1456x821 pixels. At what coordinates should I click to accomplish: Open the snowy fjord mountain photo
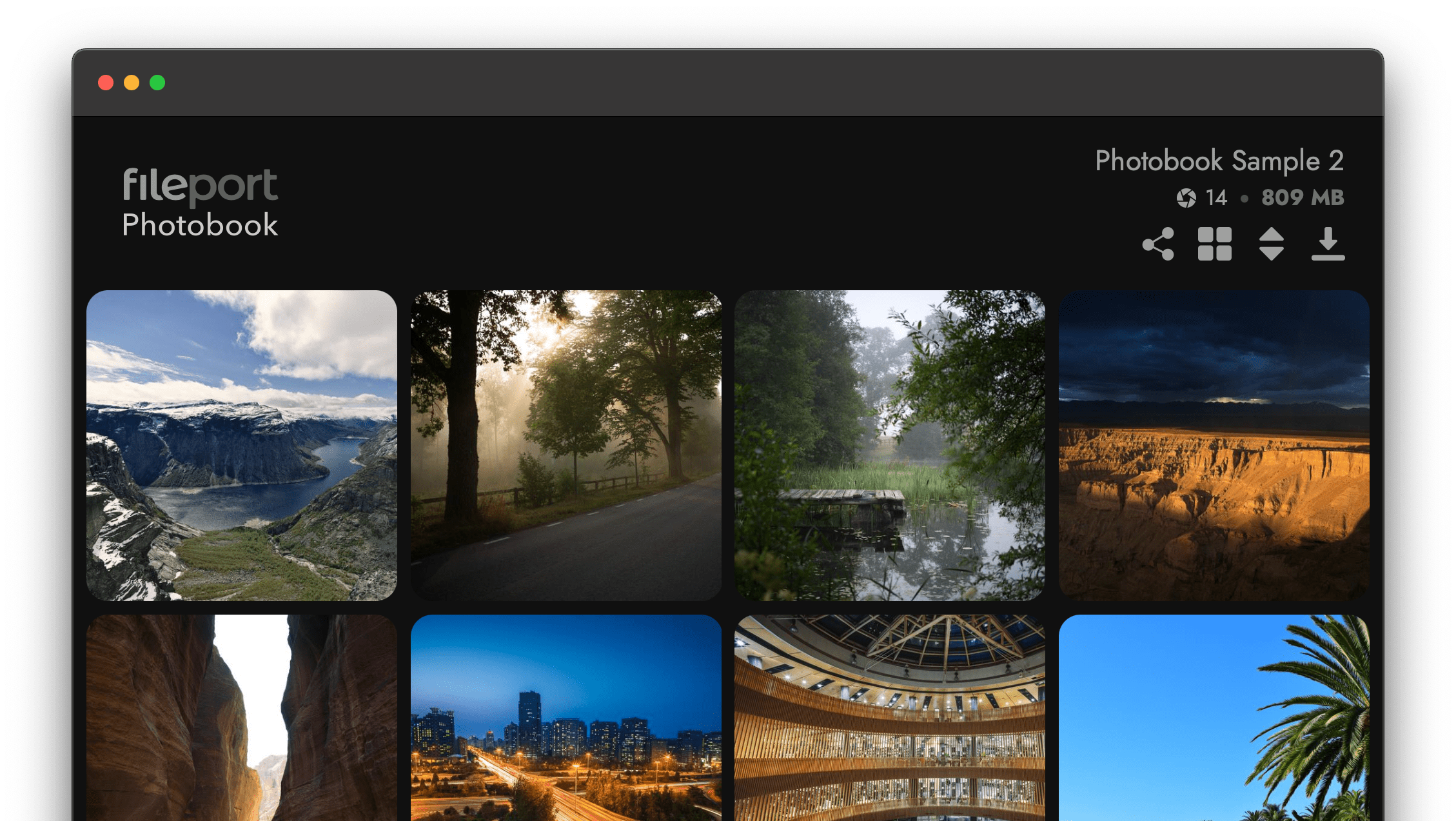(242, 445)
